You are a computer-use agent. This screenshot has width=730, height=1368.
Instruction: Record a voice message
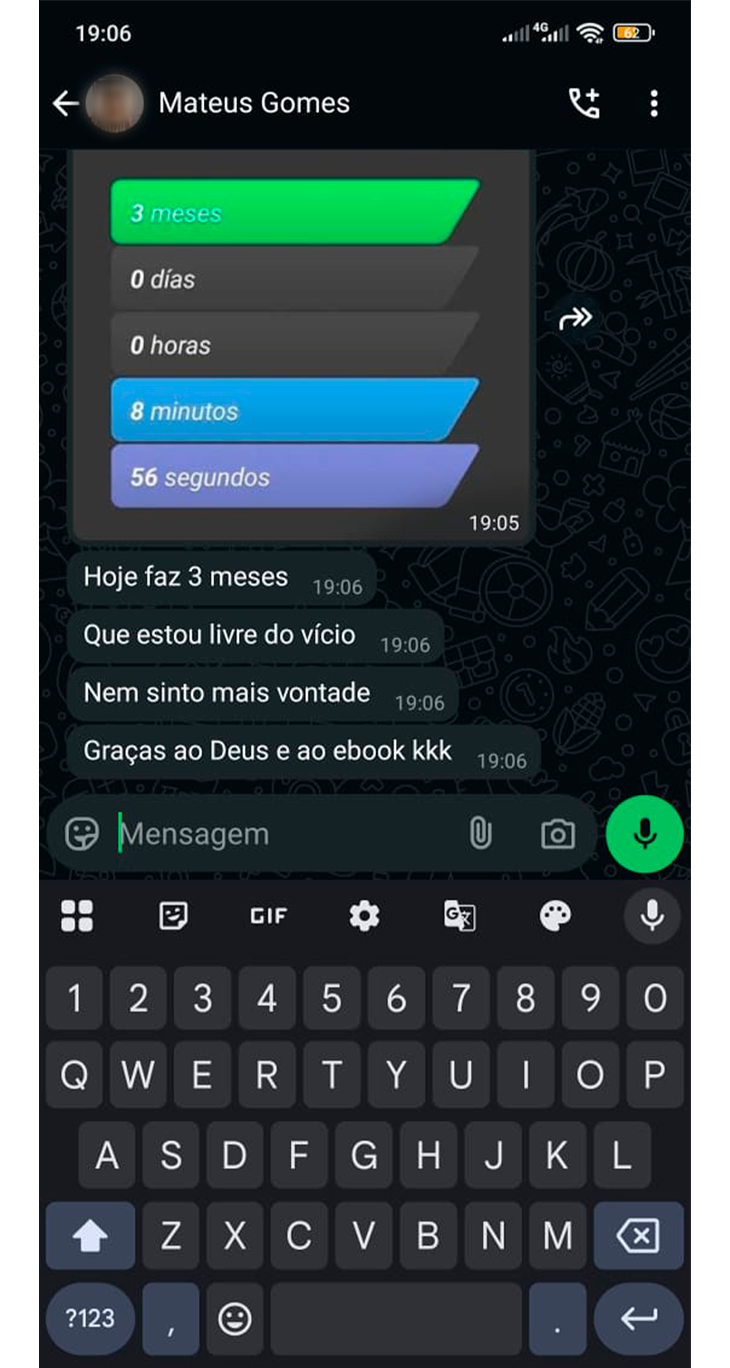(x=645, y=834)
